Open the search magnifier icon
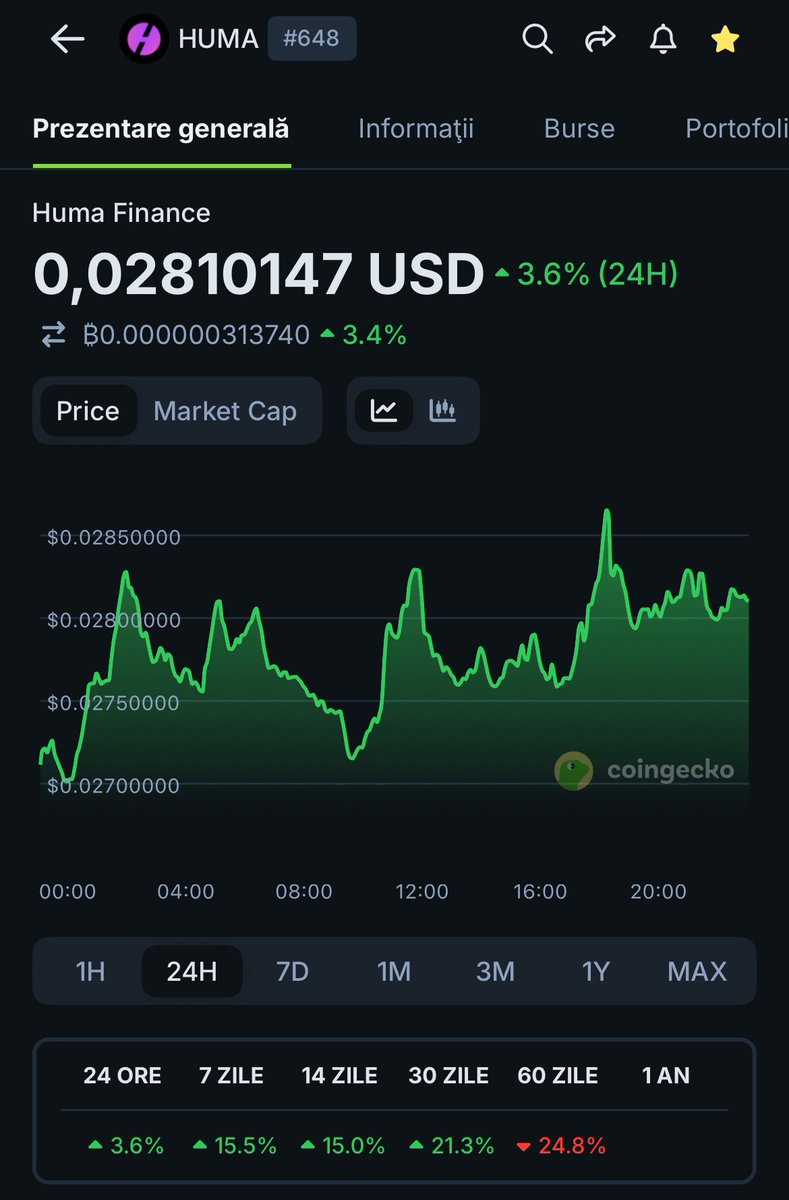 pos(537,40)
